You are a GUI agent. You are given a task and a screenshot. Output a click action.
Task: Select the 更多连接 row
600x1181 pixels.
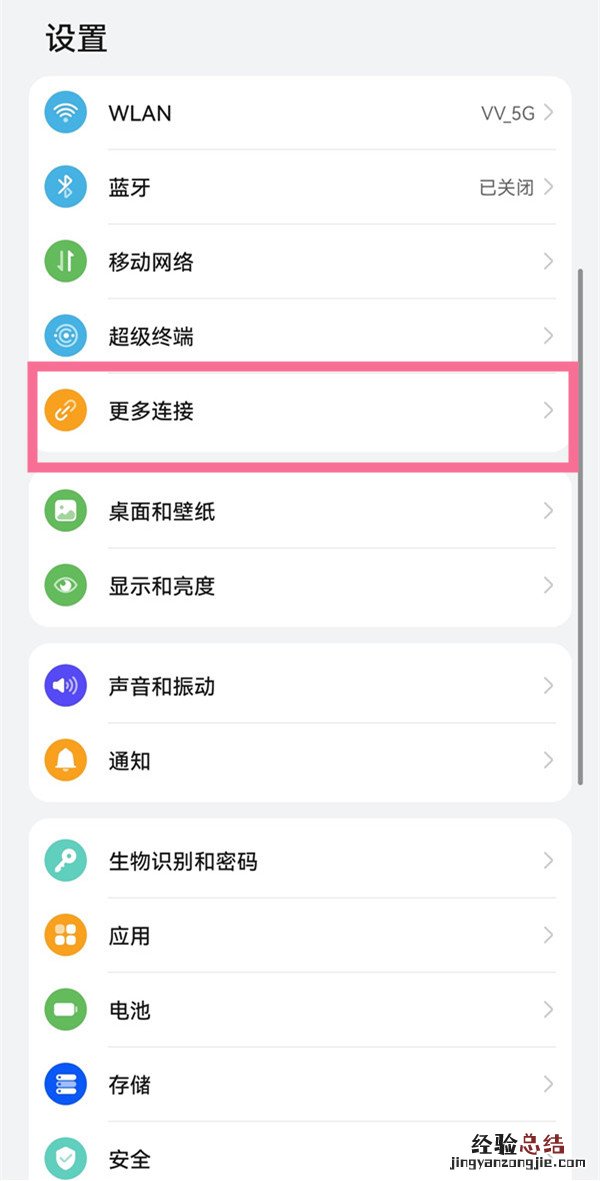300,410
